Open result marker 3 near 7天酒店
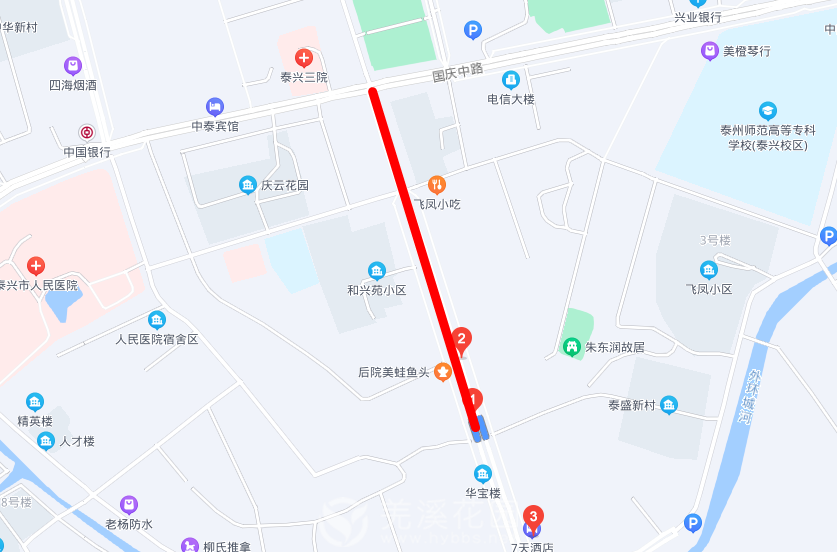The image size is (837, 552). click(x=533, y=517)
